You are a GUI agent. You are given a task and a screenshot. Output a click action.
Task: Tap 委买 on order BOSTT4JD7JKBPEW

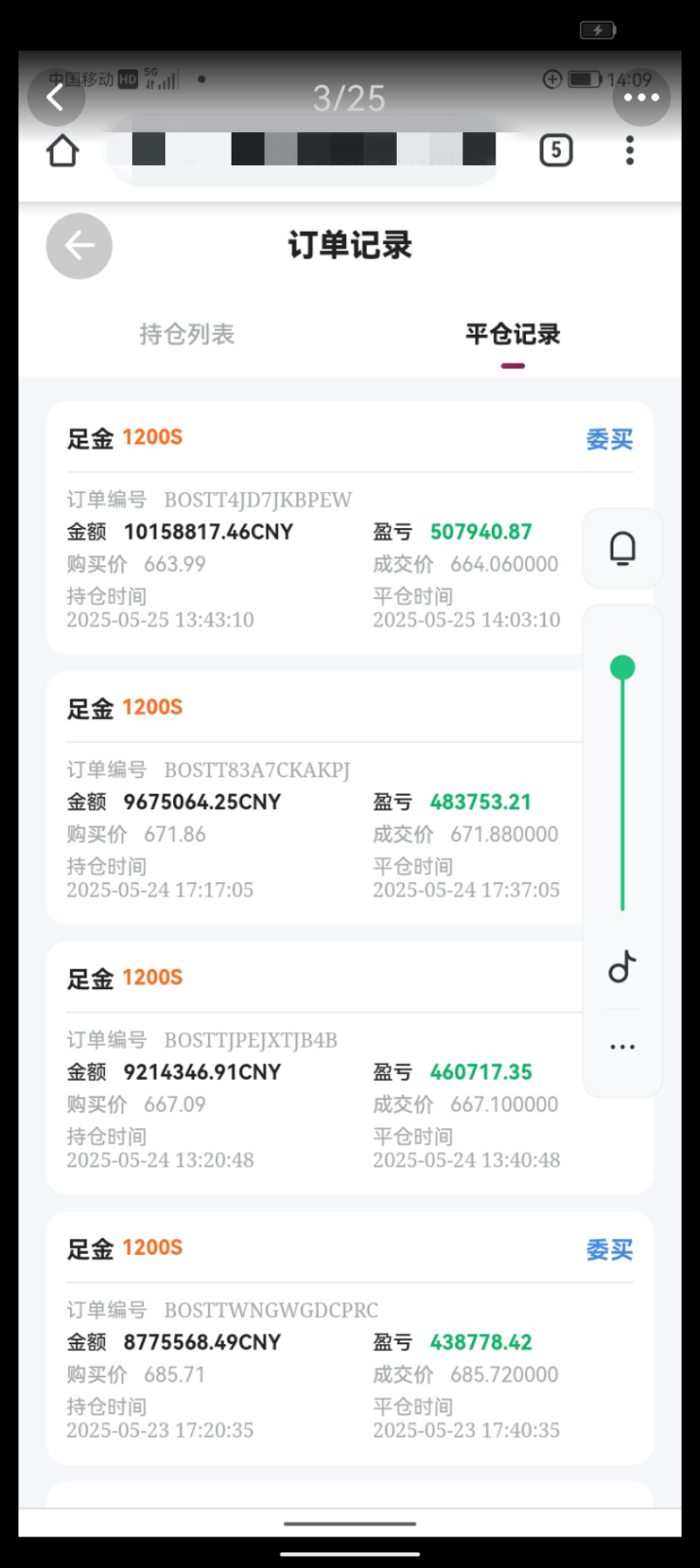(609, 439)
